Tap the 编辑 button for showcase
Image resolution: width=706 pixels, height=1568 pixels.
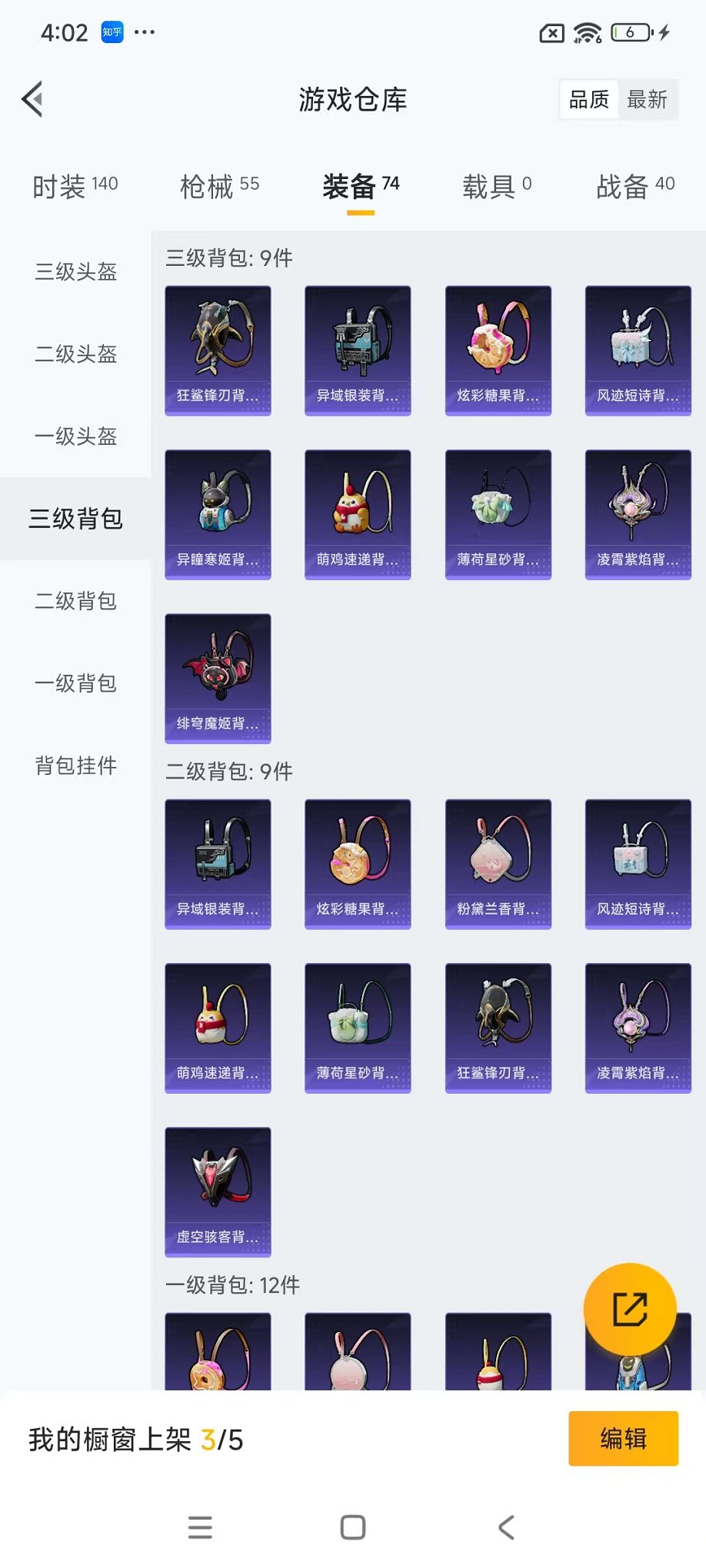tap(623, 1438)
